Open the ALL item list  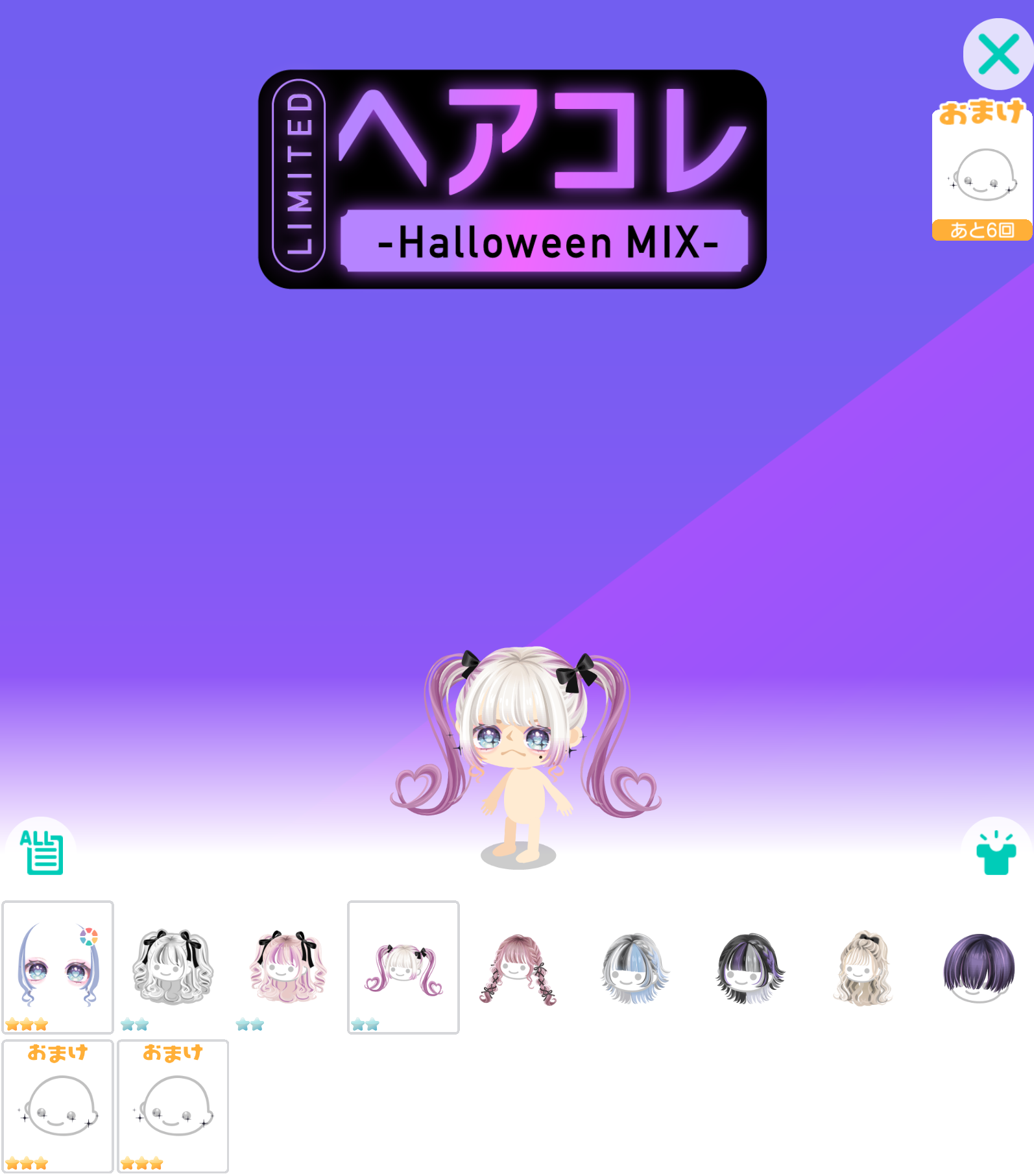coord(42,852)
